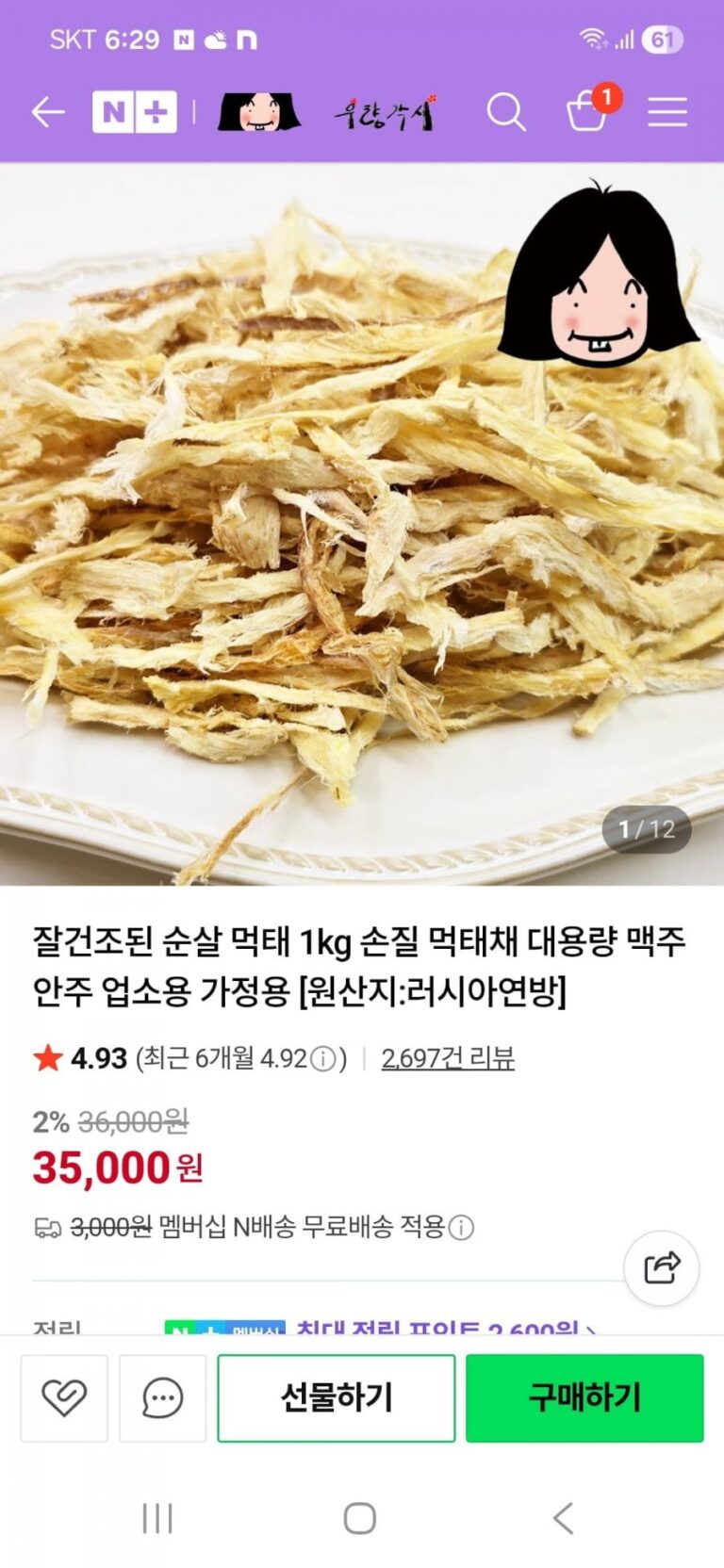Show info about recent 6-month rating

click(x=323, y=1059)
